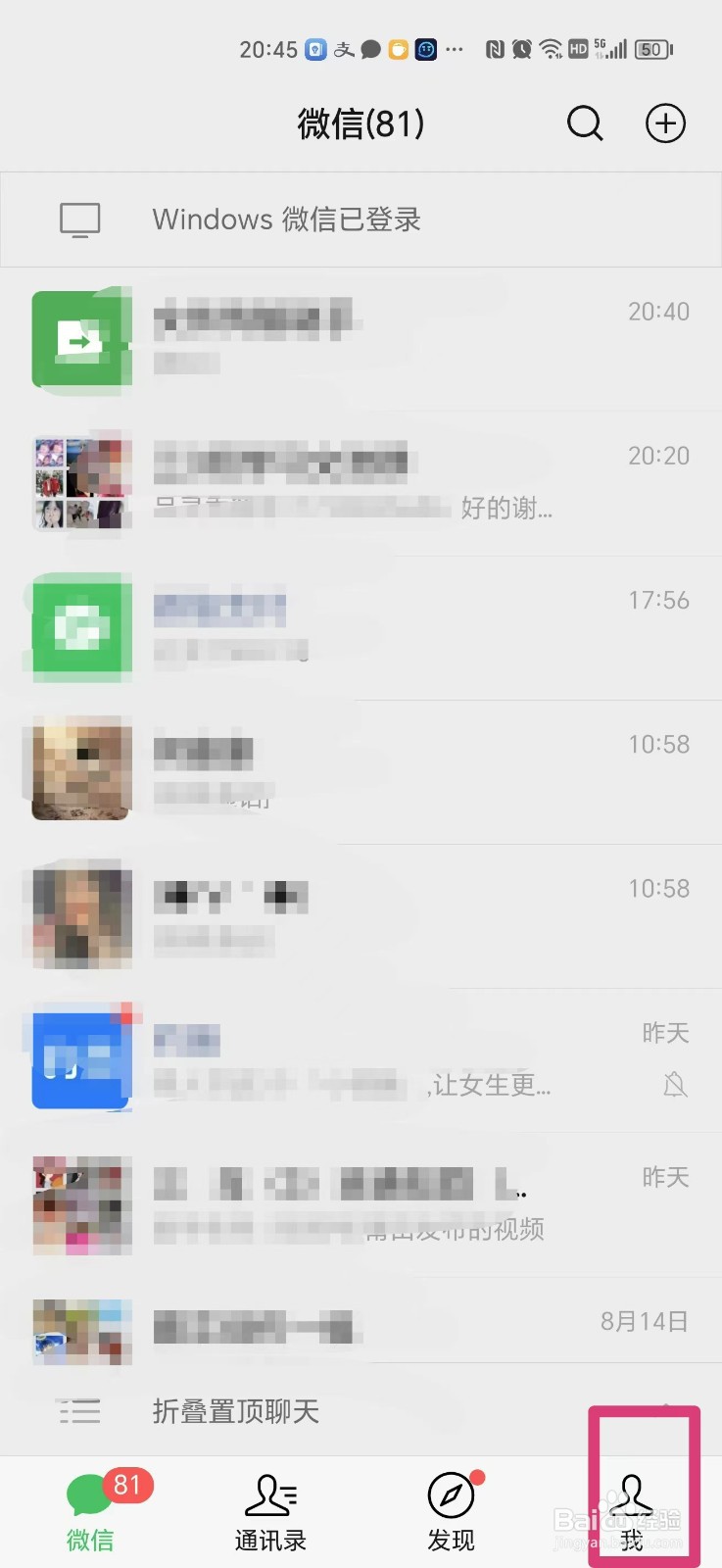
Task: Open the 微信 chat bubble icon
Action: (89, 1490)
